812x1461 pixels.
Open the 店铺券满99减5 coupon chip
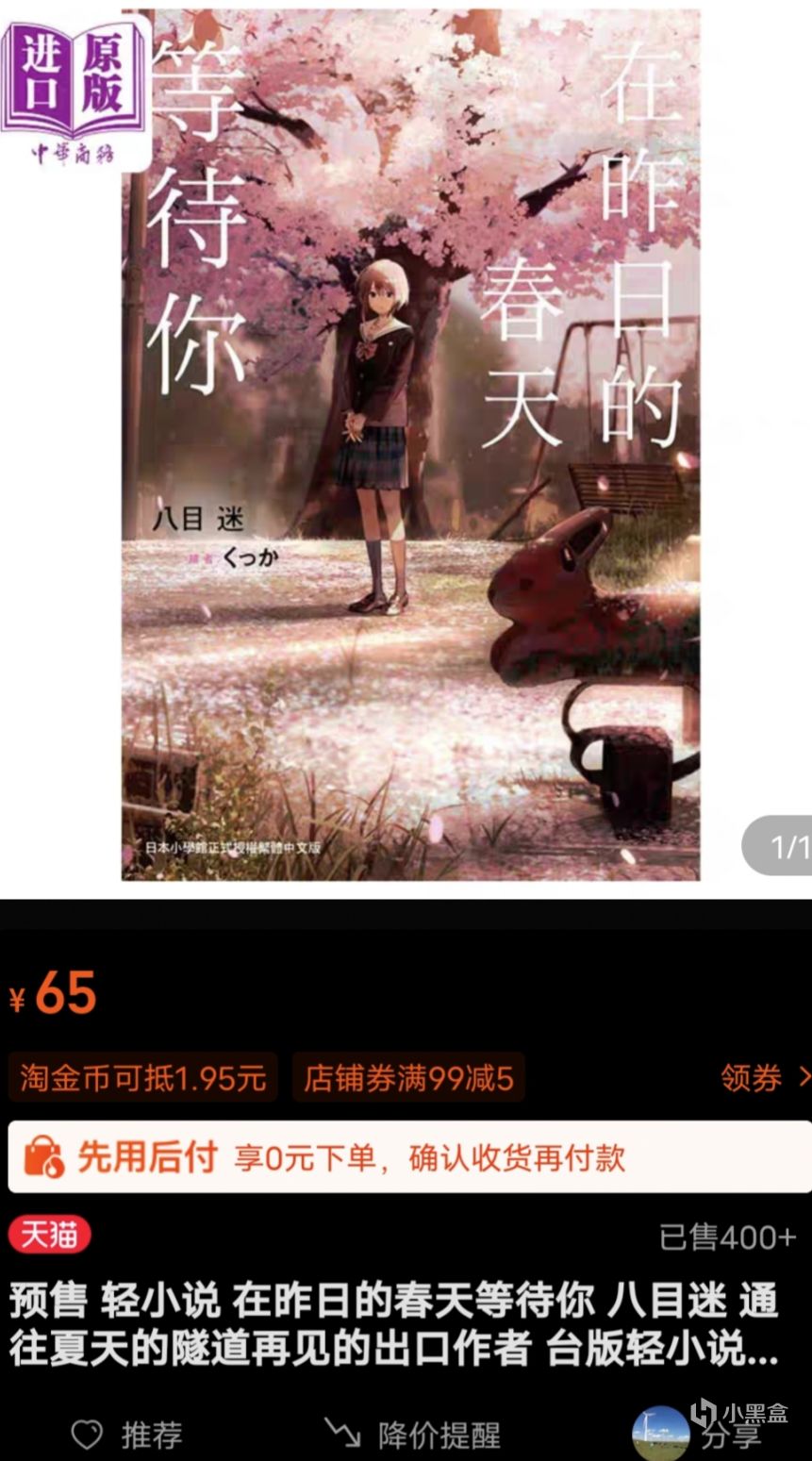[408, 1077]
